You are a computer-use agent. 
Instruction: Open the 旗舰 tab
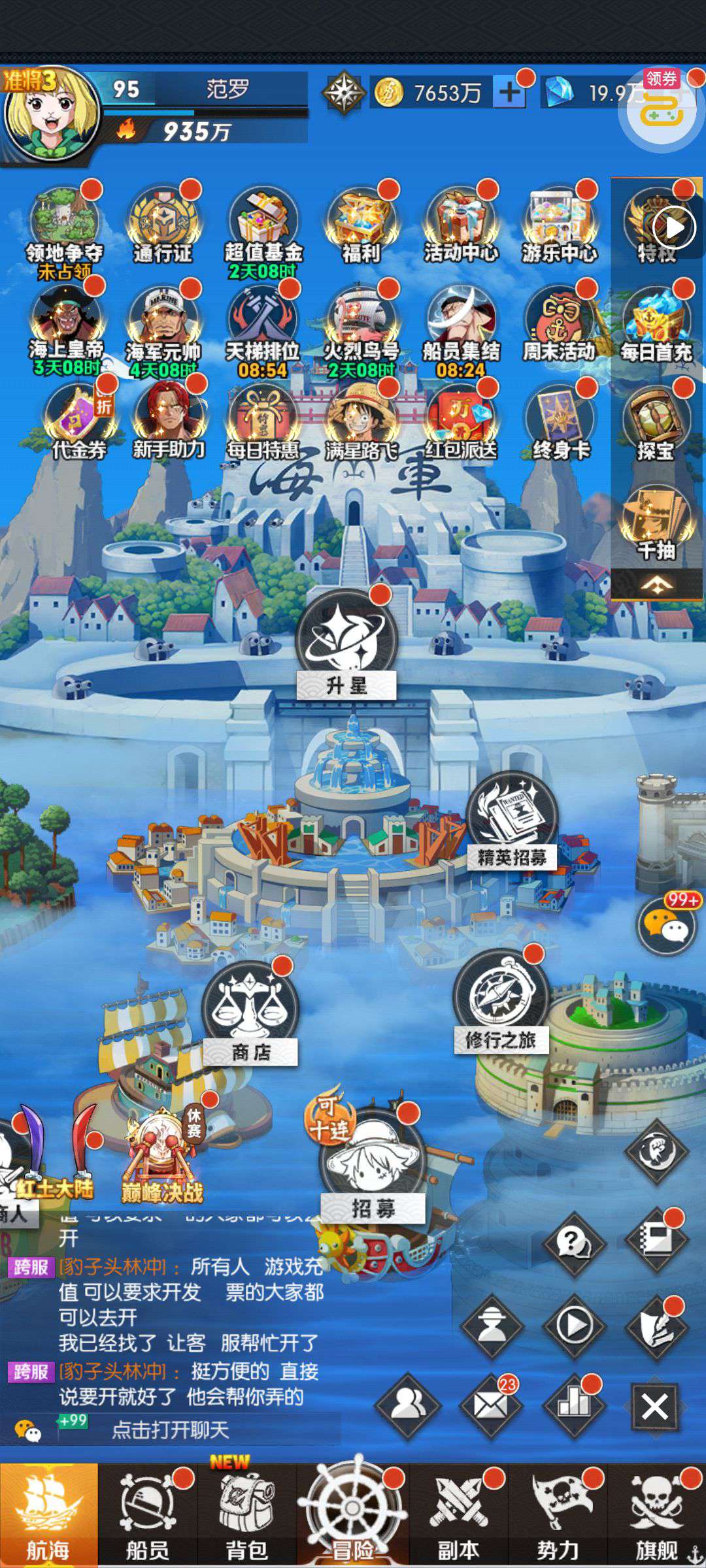coord(657,1514)
